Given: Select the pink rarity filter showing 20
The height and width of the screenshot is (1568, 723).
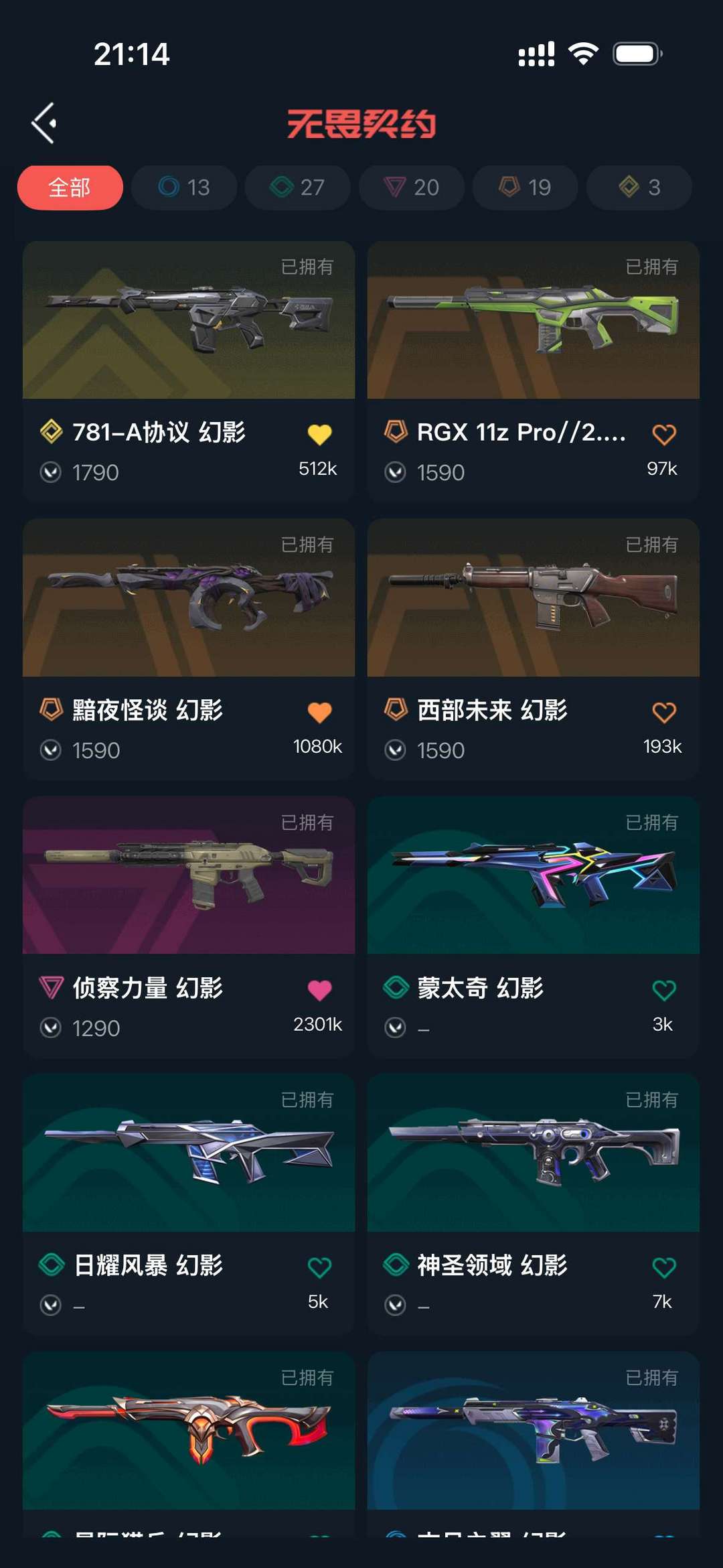Looking at the screenshot, I should coord(411,188).
